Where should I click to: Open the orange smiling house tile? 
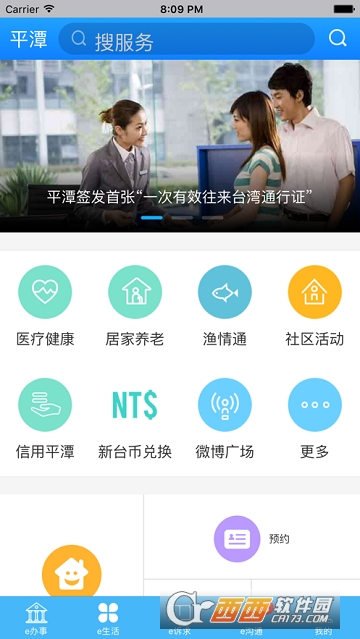click(x=72, y=573)
